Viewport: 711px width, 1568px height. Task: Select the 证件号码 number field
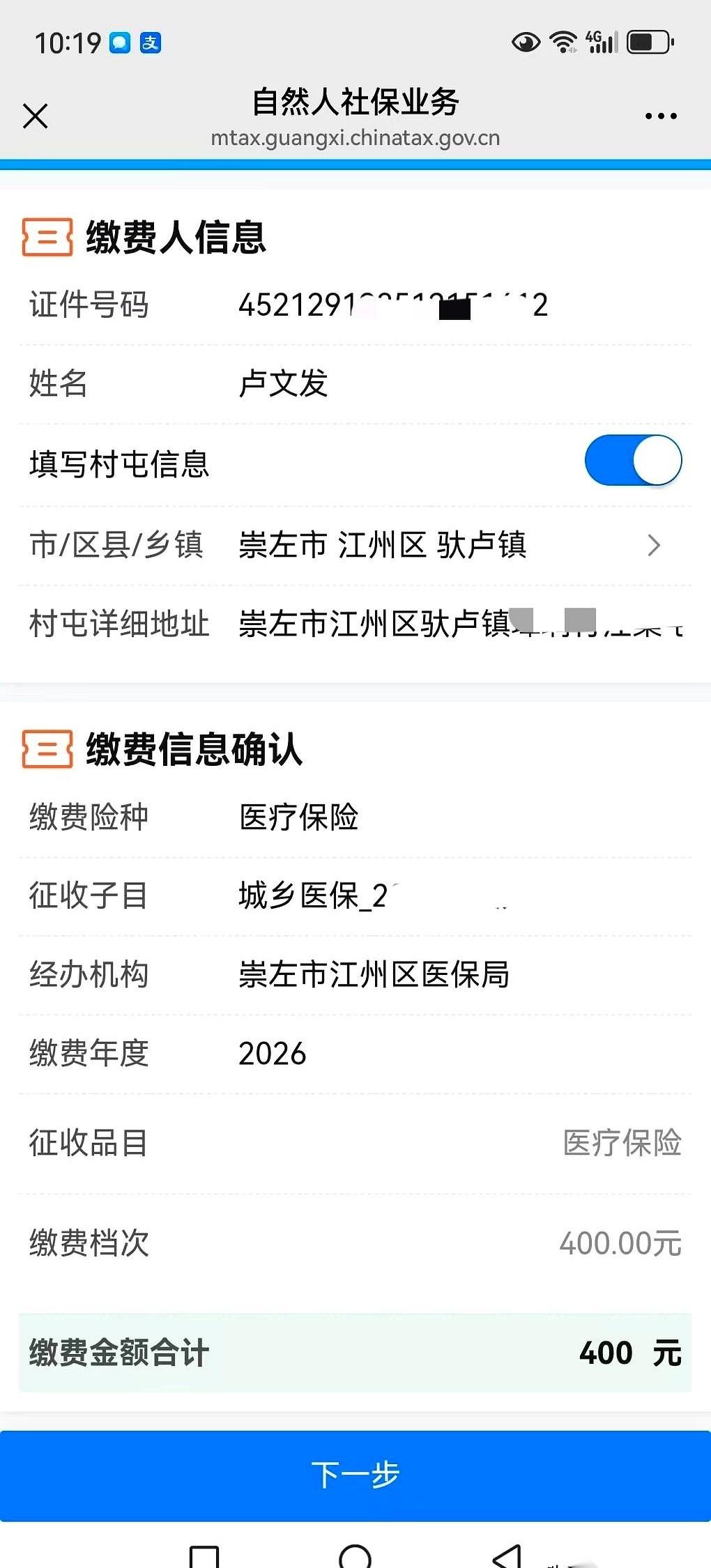(392, 305)
